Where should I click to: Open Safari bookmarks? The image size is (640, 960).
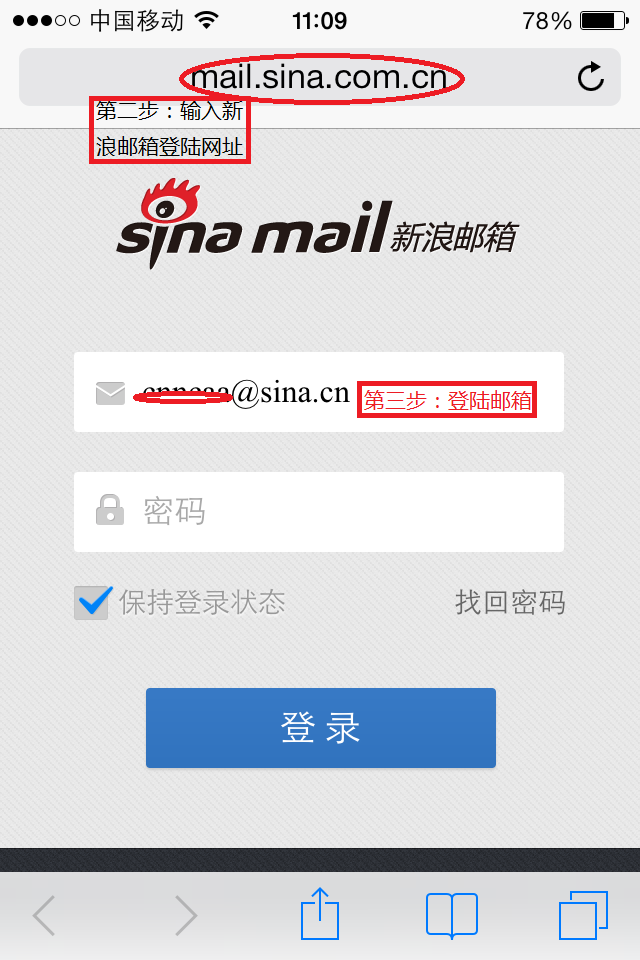(451, 914)
